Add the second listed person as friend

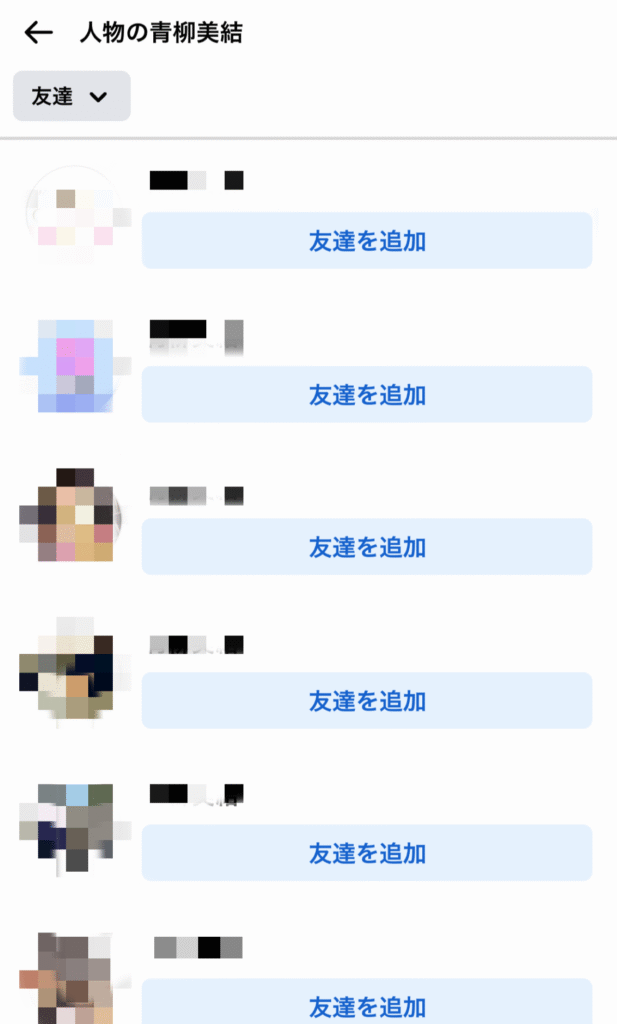pos(367,395)
